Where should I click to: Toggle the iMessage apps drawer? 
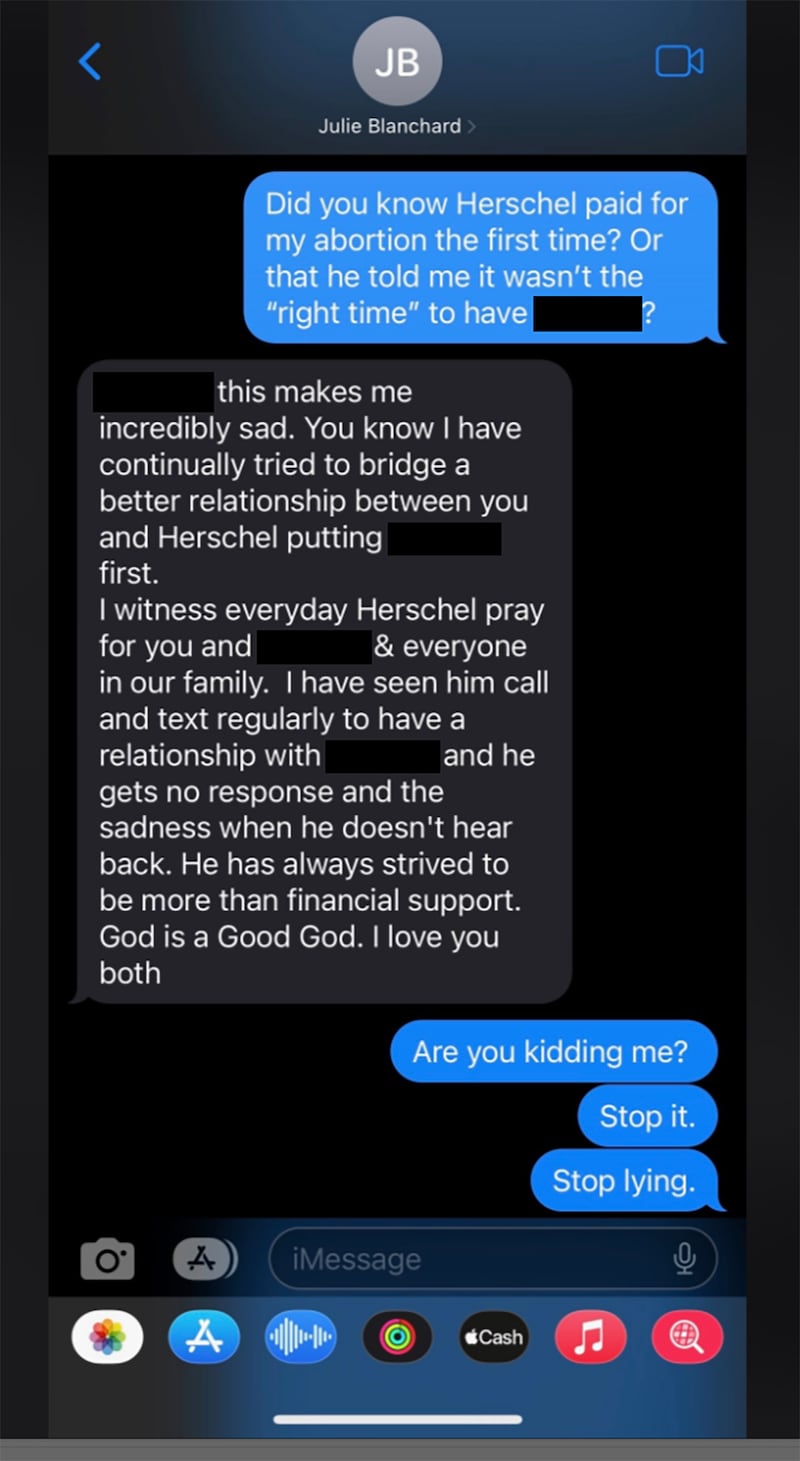[x=203, y=1259]
